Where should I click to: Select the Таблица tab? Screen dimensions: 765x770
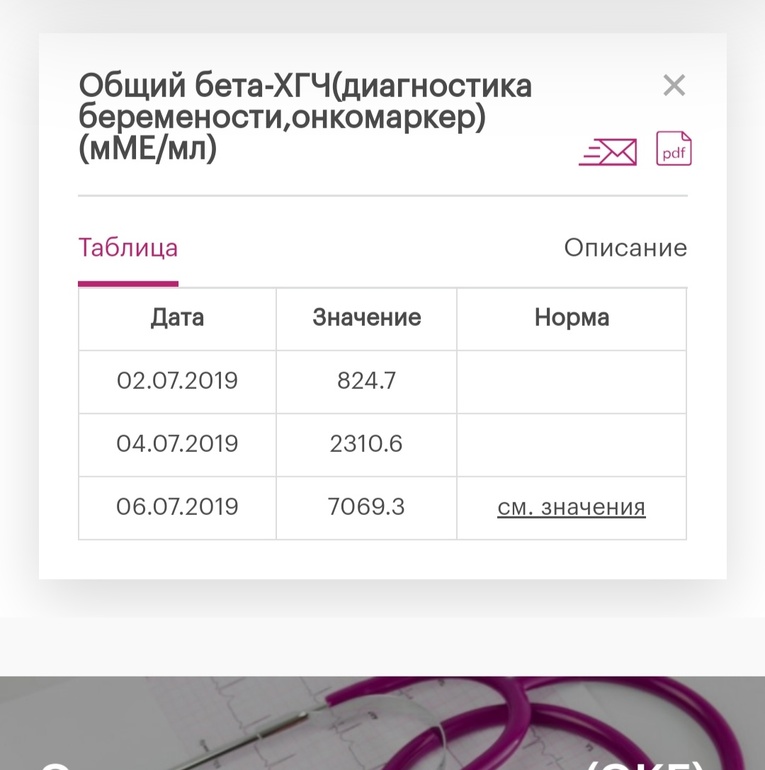128,248
